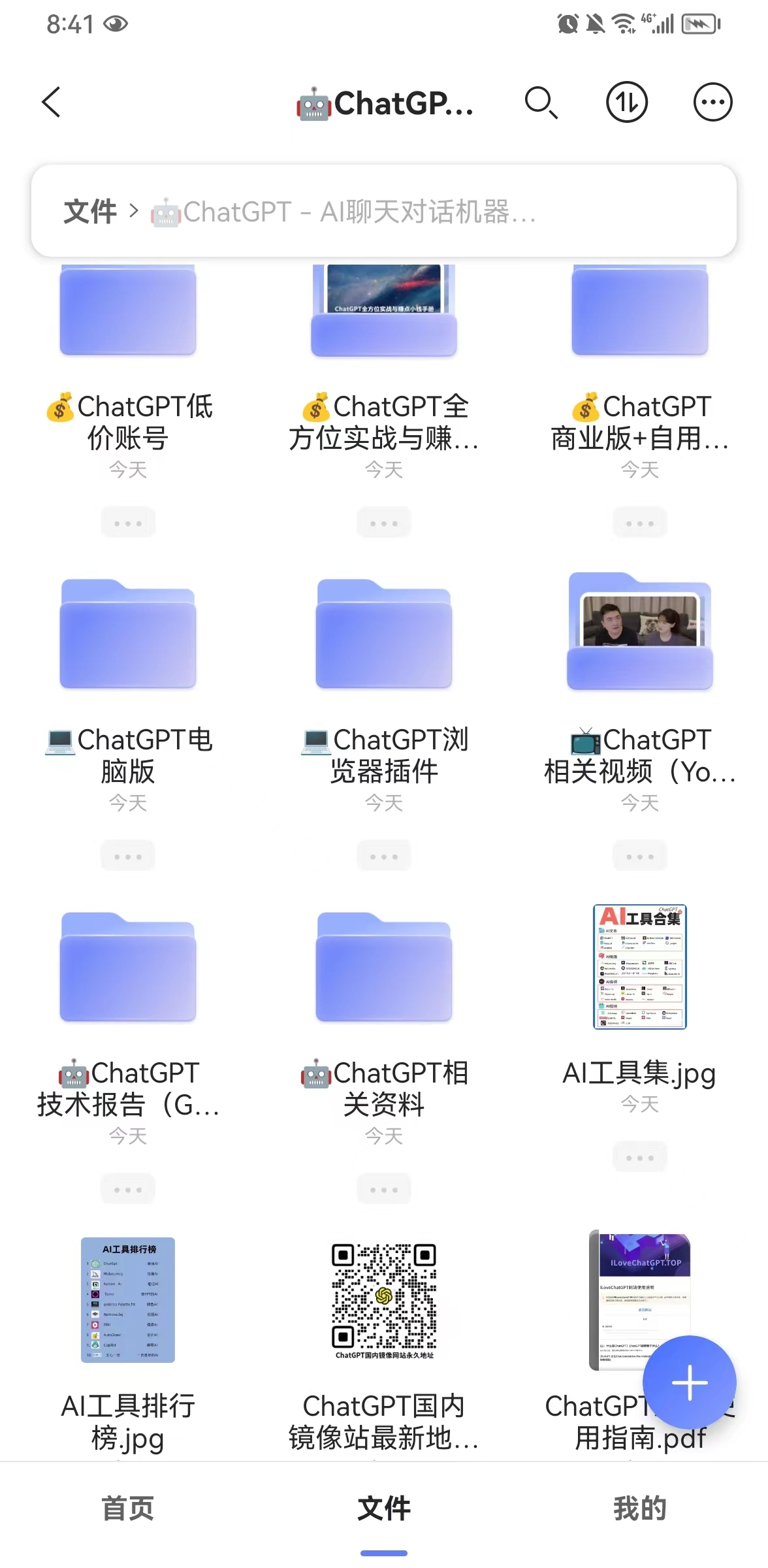Go back with the top-left arrow
768x1568 pixels.
52,103
